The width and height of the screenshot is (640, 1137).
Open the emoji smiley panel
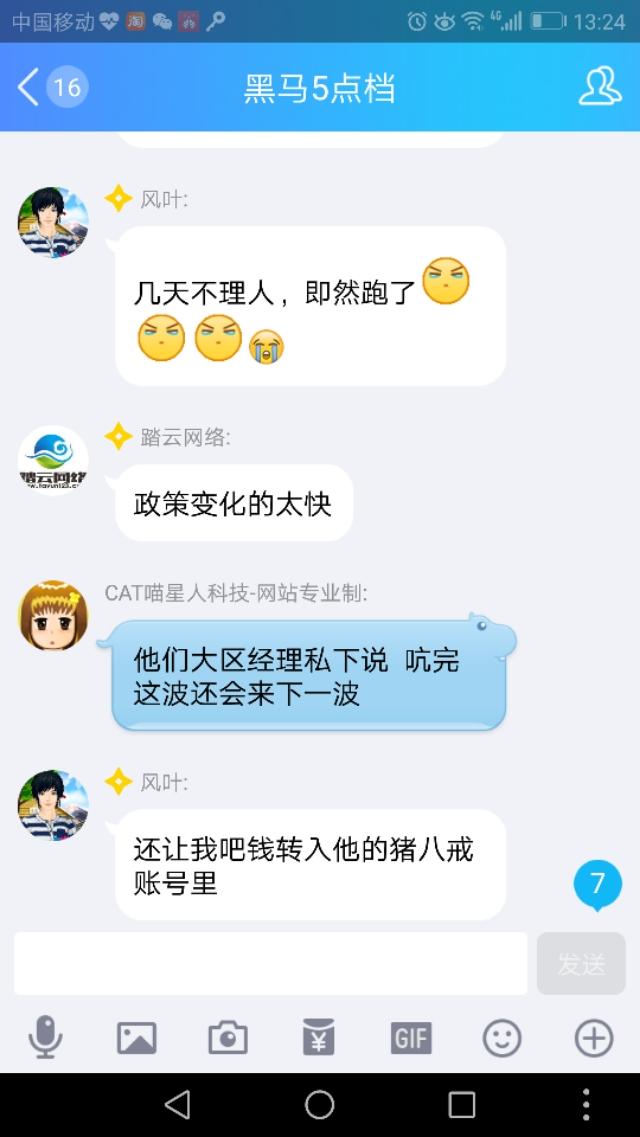(502, 1038)
